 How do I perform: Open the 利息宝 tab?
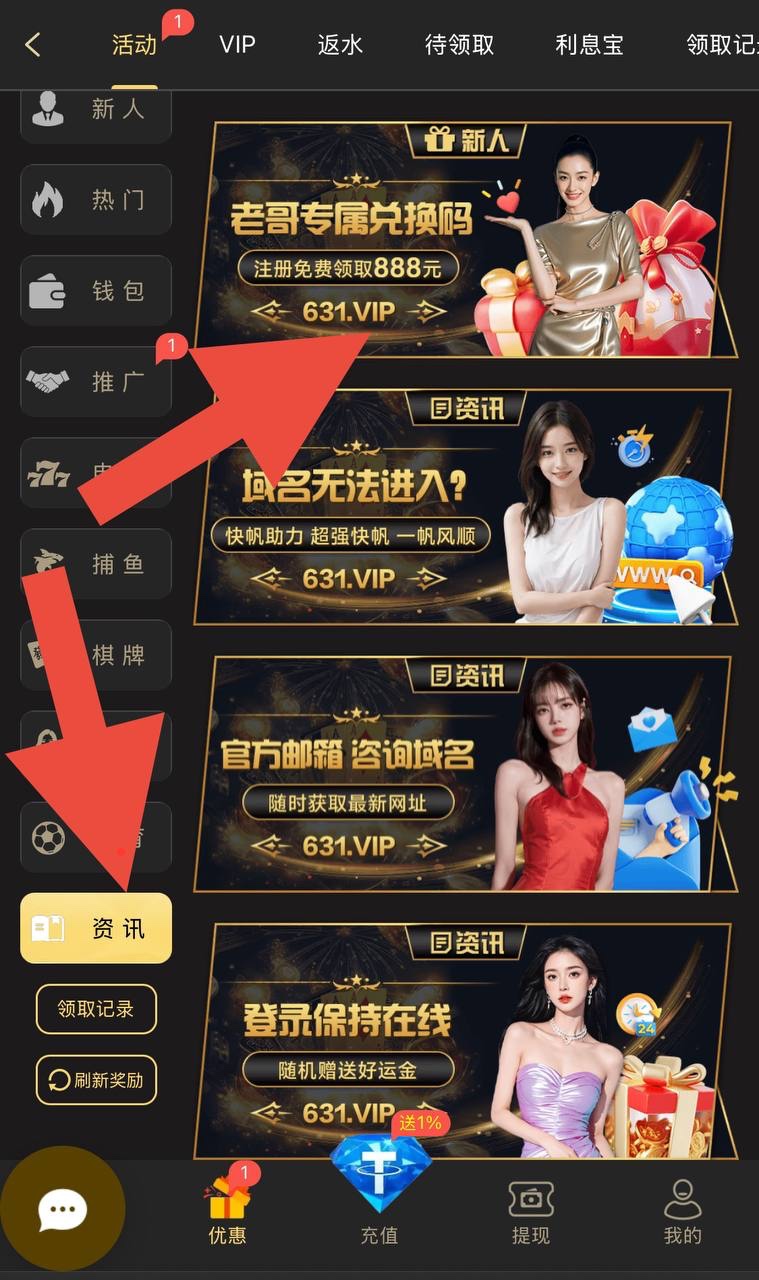(x=590, y=45)
